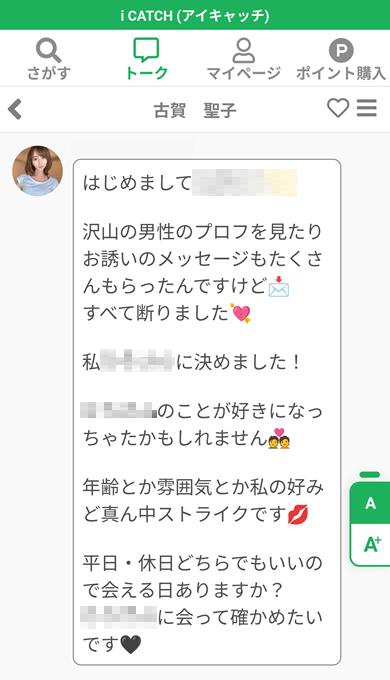Switch to the トーク tab
The height and width of the screenshot is (680, 390).
[x=146, y=59]
